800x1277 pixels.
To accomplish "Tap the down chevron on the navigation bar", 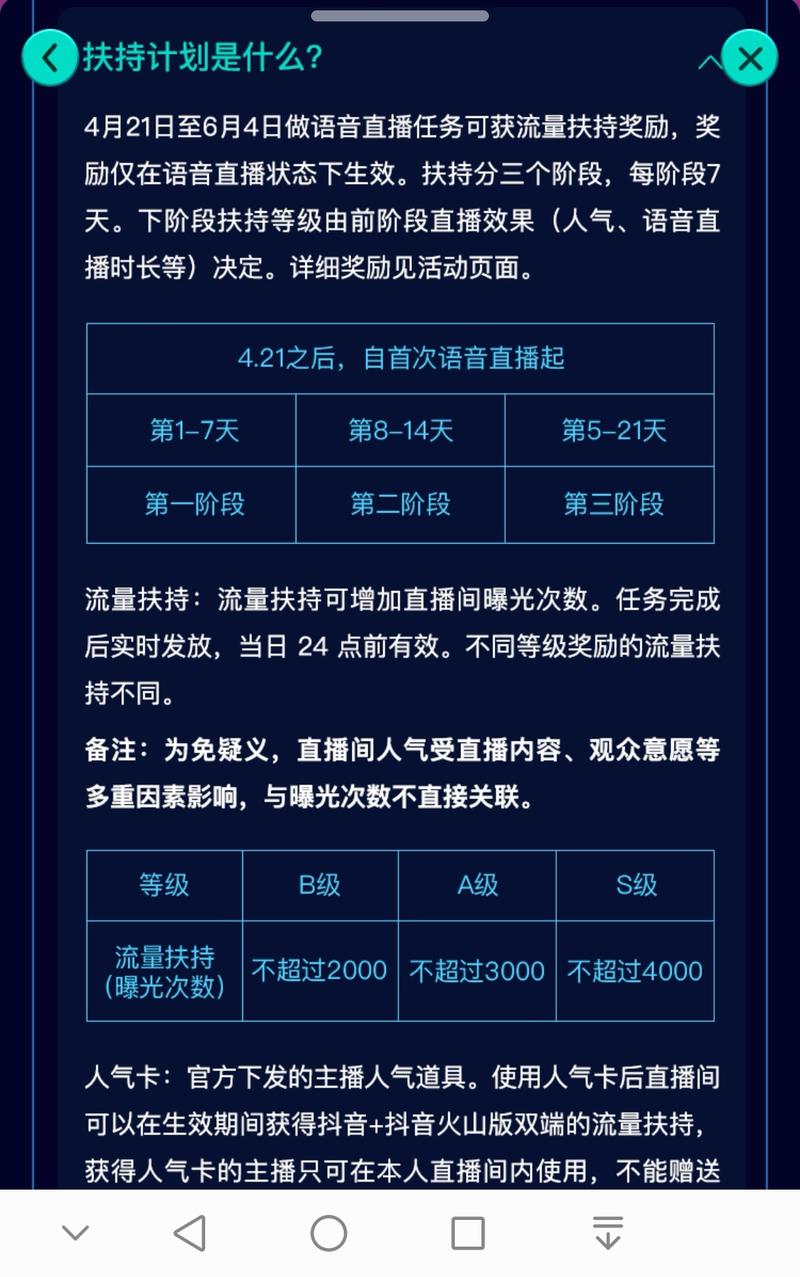I will [75, 1232].
